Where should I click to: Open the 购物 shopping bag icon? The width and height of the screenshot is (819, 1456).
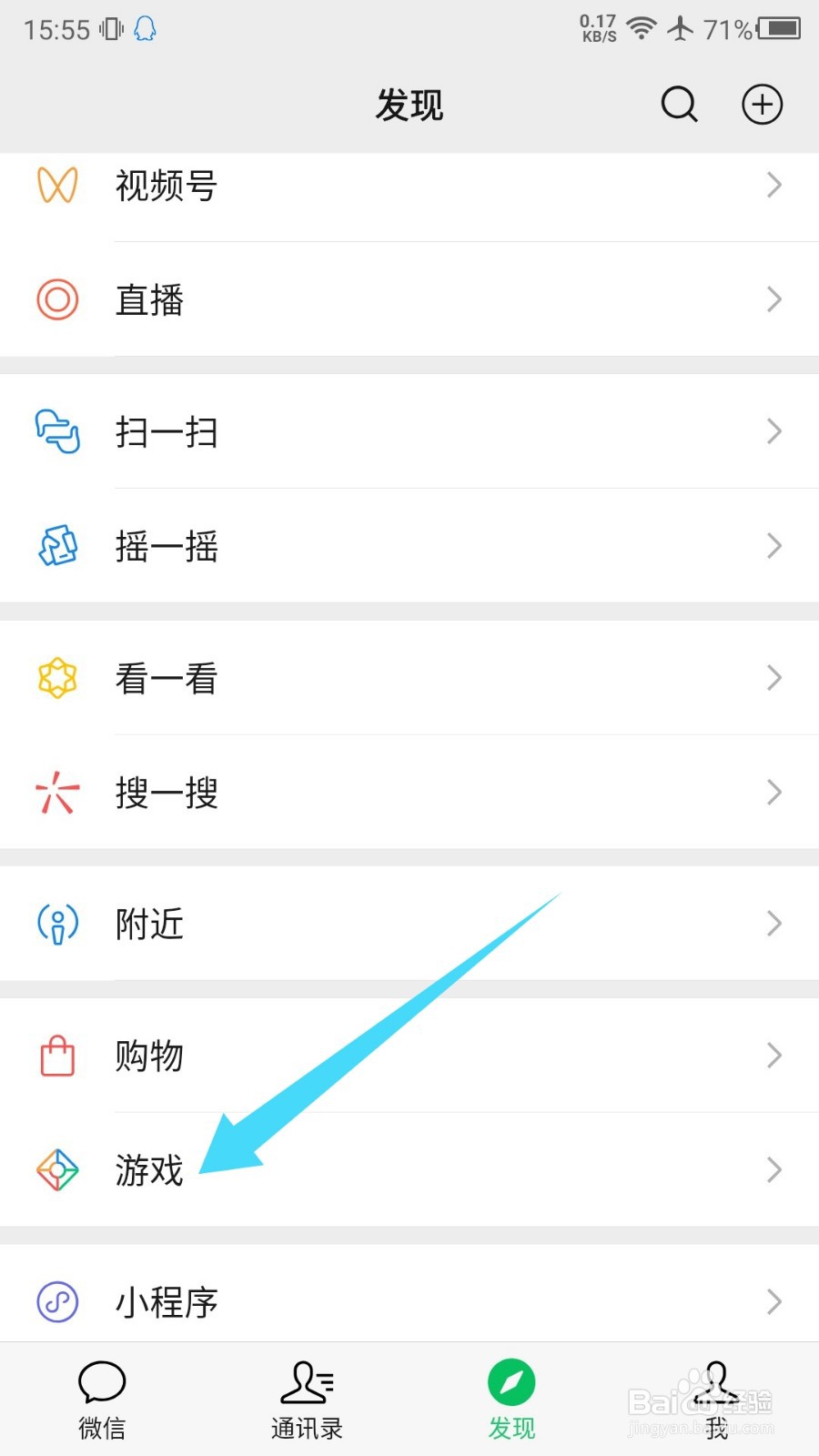pos(56,1056)
